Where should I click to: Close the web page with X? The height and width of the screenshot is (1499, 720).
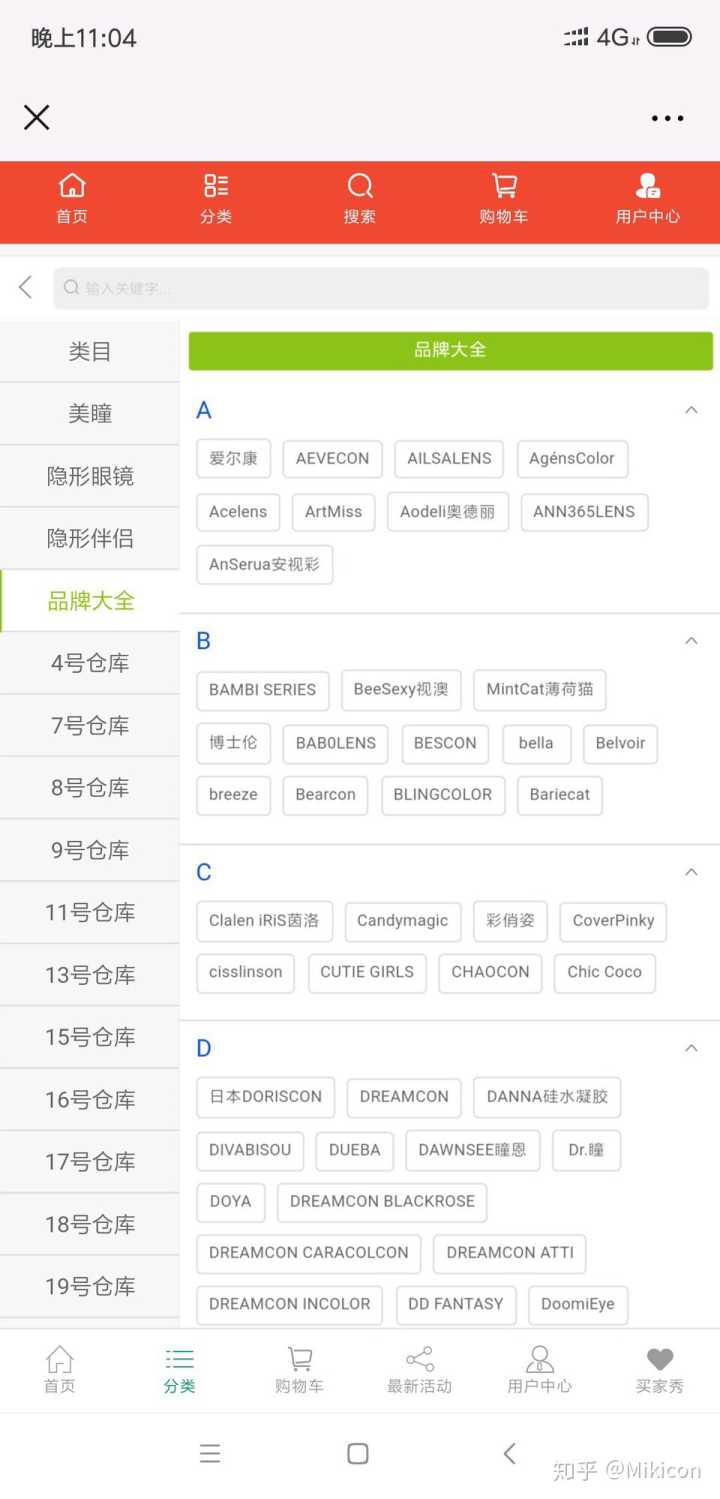pos(37,118)
